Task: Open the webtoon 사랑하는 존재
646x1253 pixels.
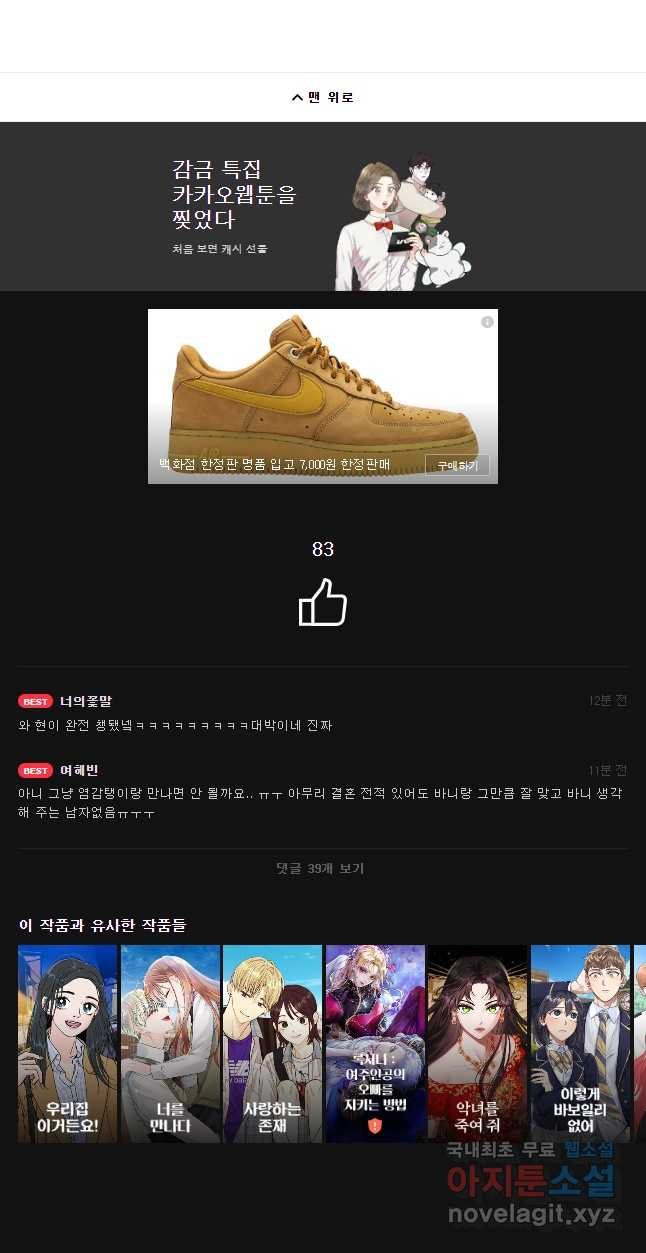Action: point(272,1043)
